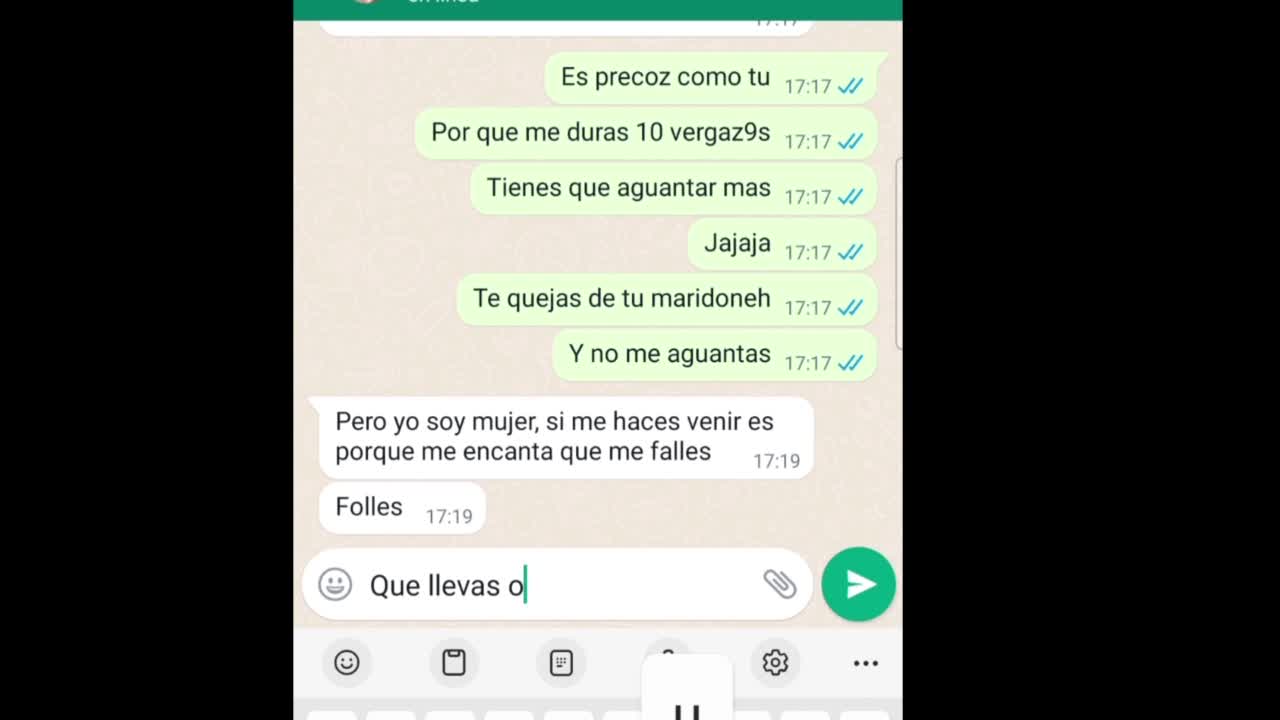Image resolution: width=1280 pixels, height=720 pixels.
Task: Open keyboard emoji toolbar button
Action: point(347,662)
